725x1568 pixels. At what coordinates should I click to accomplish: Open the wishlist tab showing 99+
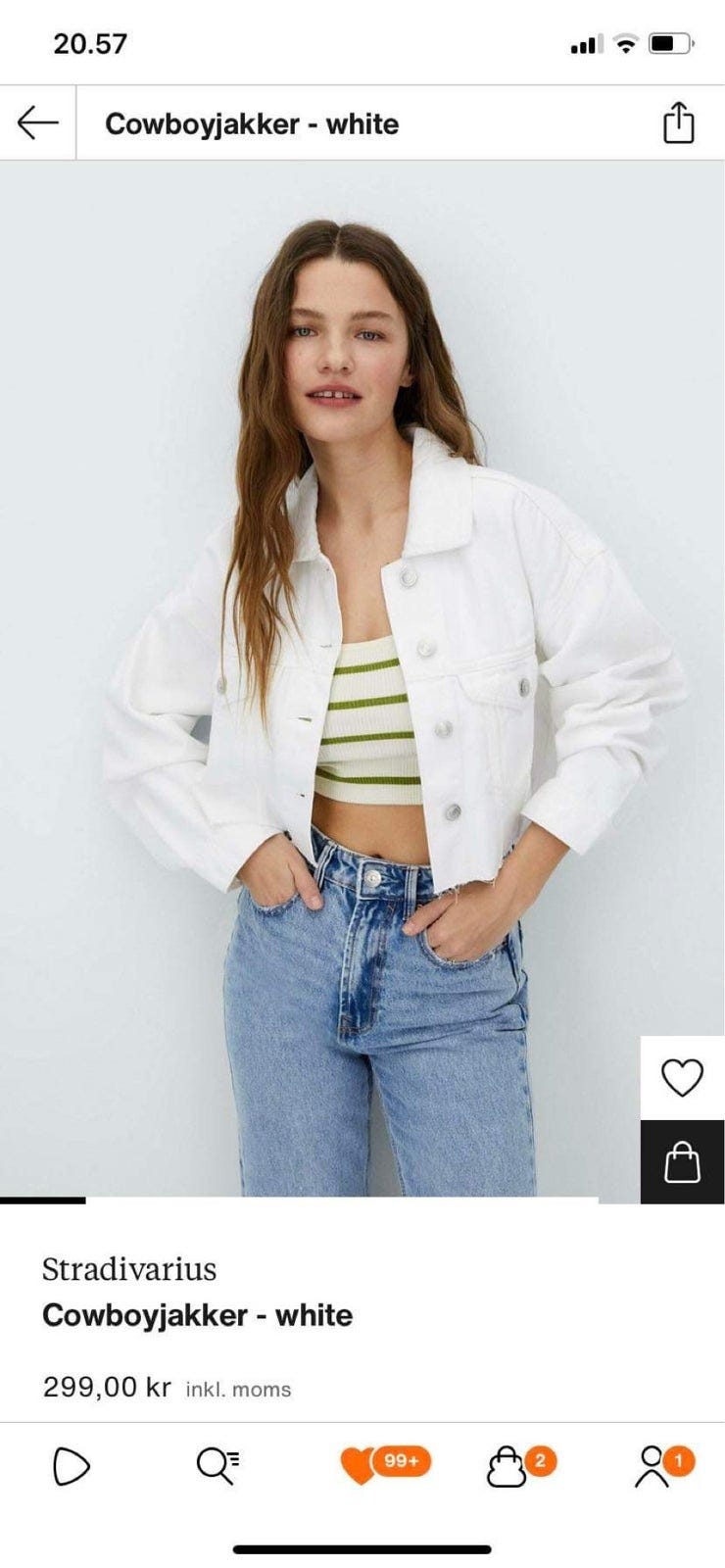(x=362, y=1466)
